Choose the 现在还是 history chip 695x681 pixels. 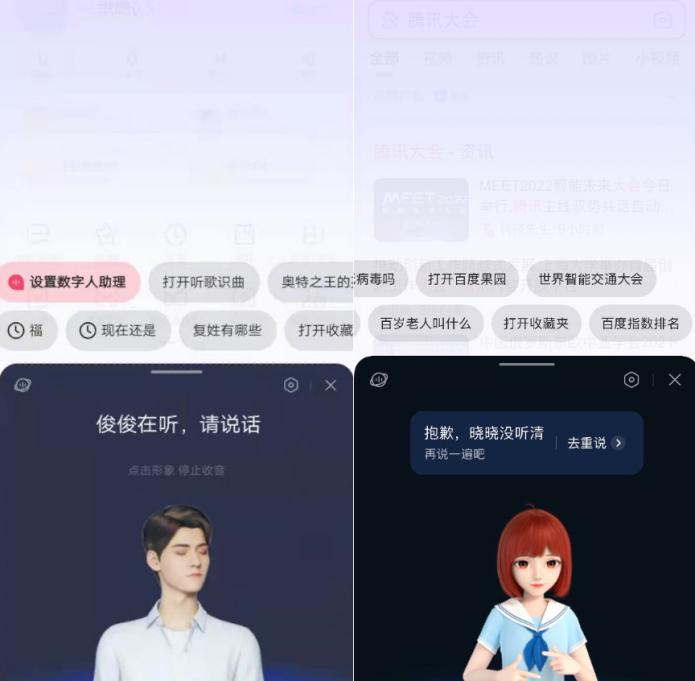pos(118,330)
